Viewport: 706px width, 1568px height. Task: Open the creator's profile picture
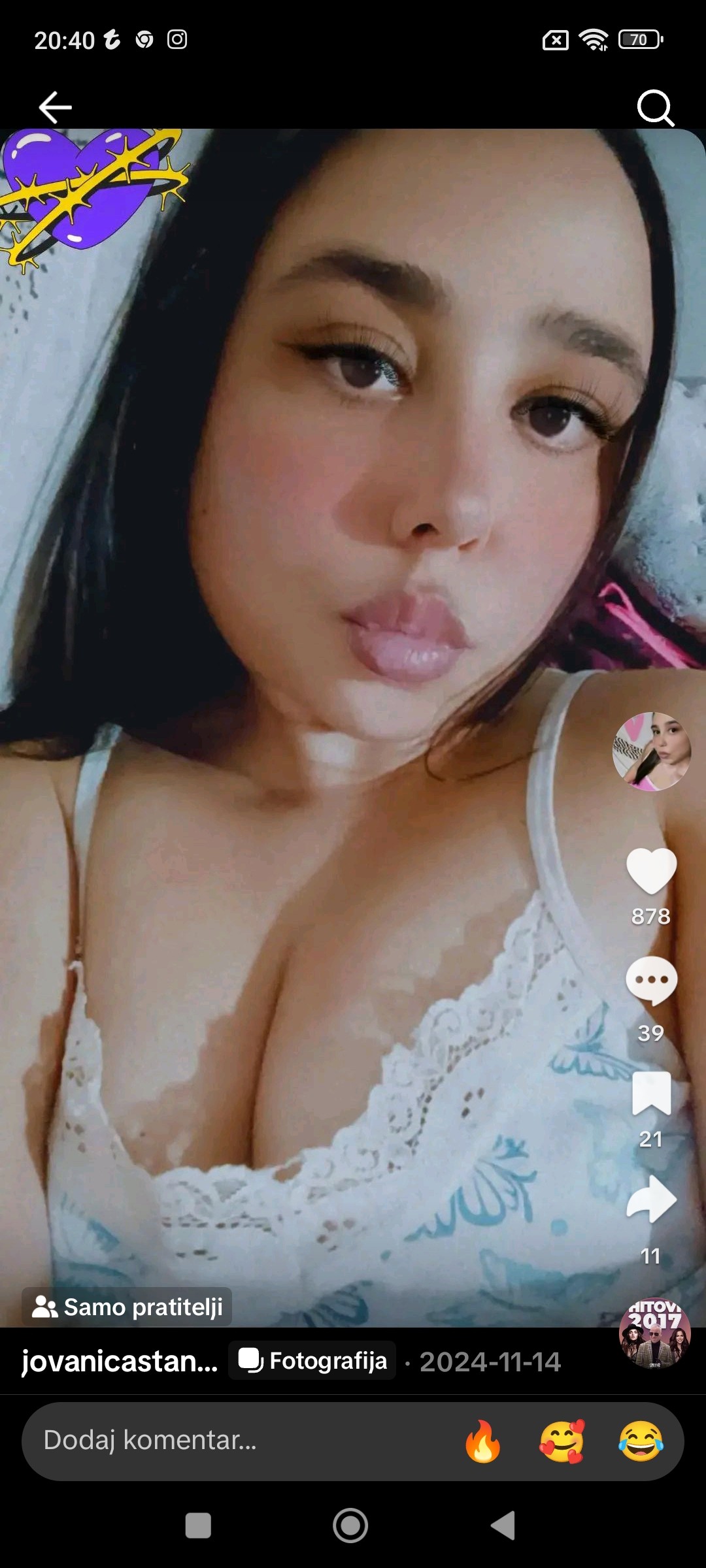(651, 751)
